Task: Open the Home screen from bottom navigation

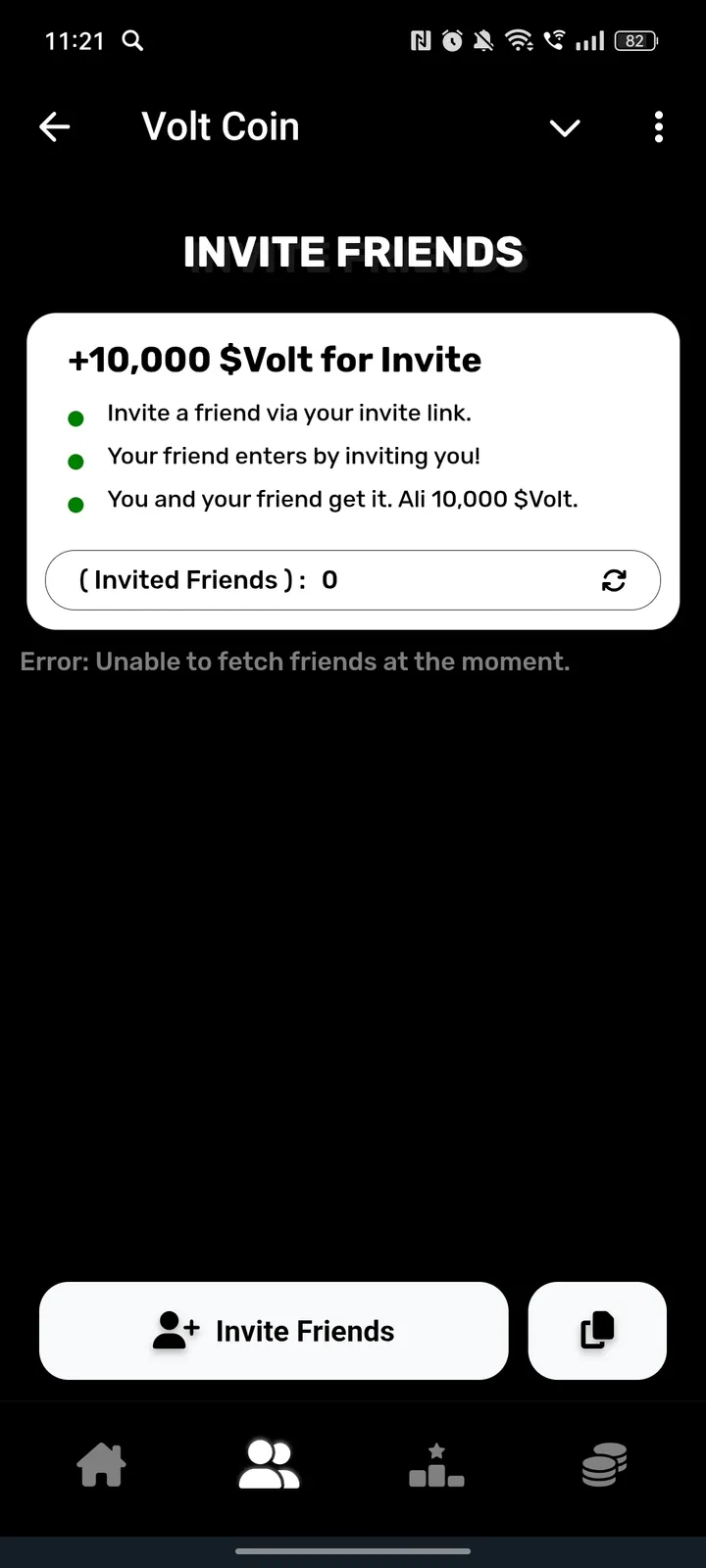Action: [101, 1463]
